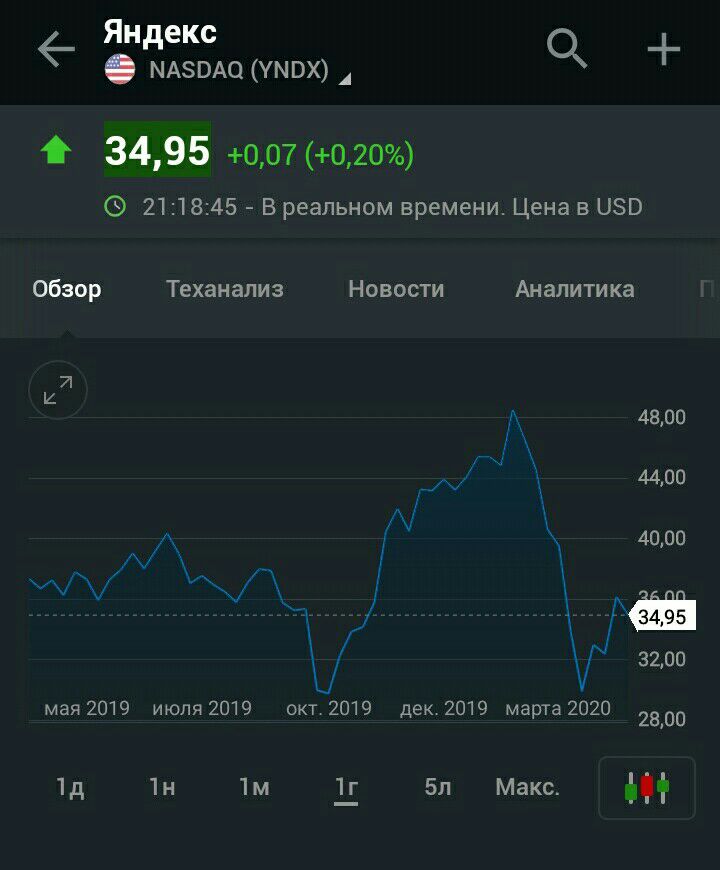
Task: Switch chart period to 1м
Action: point(254,787)
